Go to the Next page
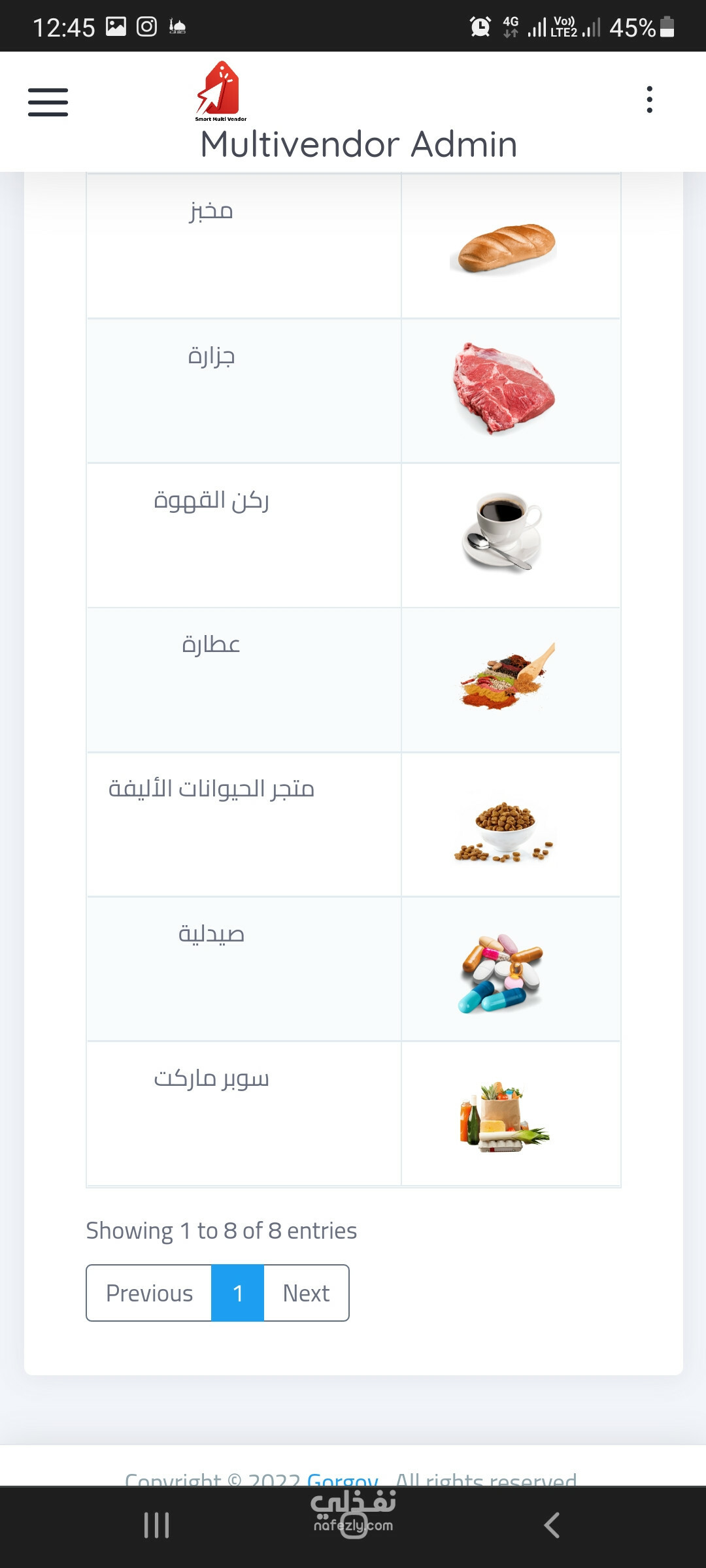This screenshot has height=1568, width=706. (306, 1293)
